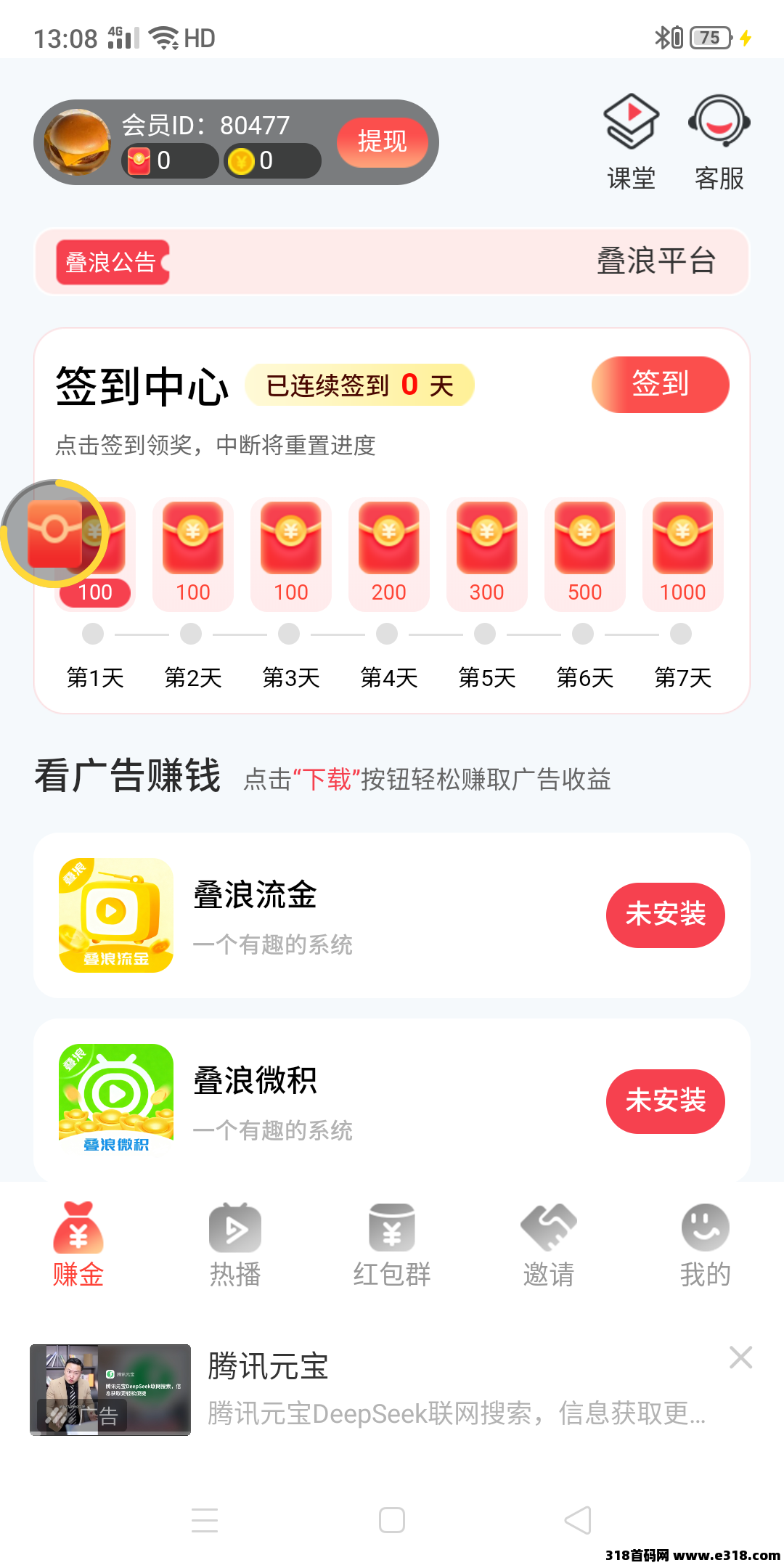Open the 叠浪公告 announcement banner
Viewport: 784px width, 1568px height.
tap(392, 262)
